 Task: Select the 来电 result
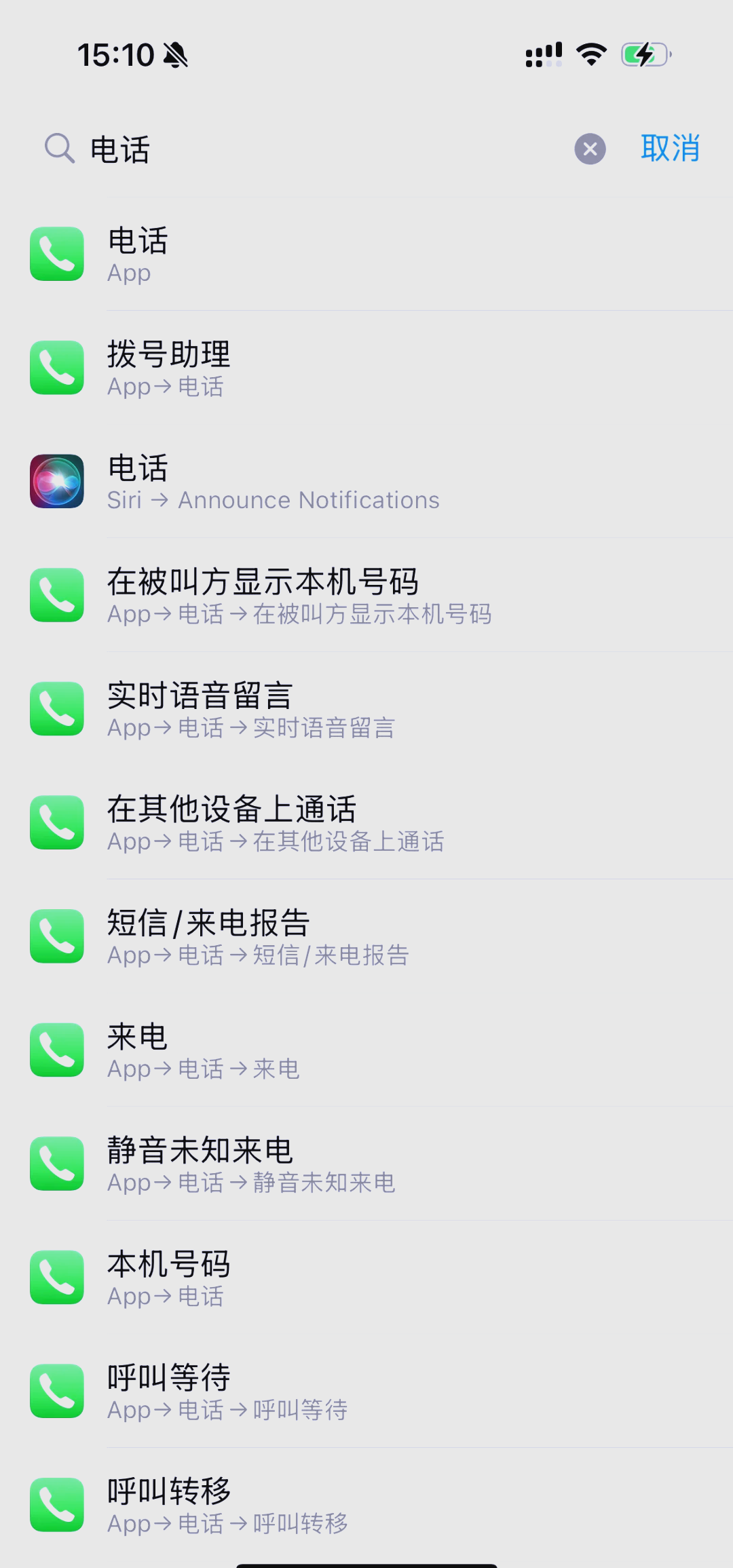tap(366, 1050)
